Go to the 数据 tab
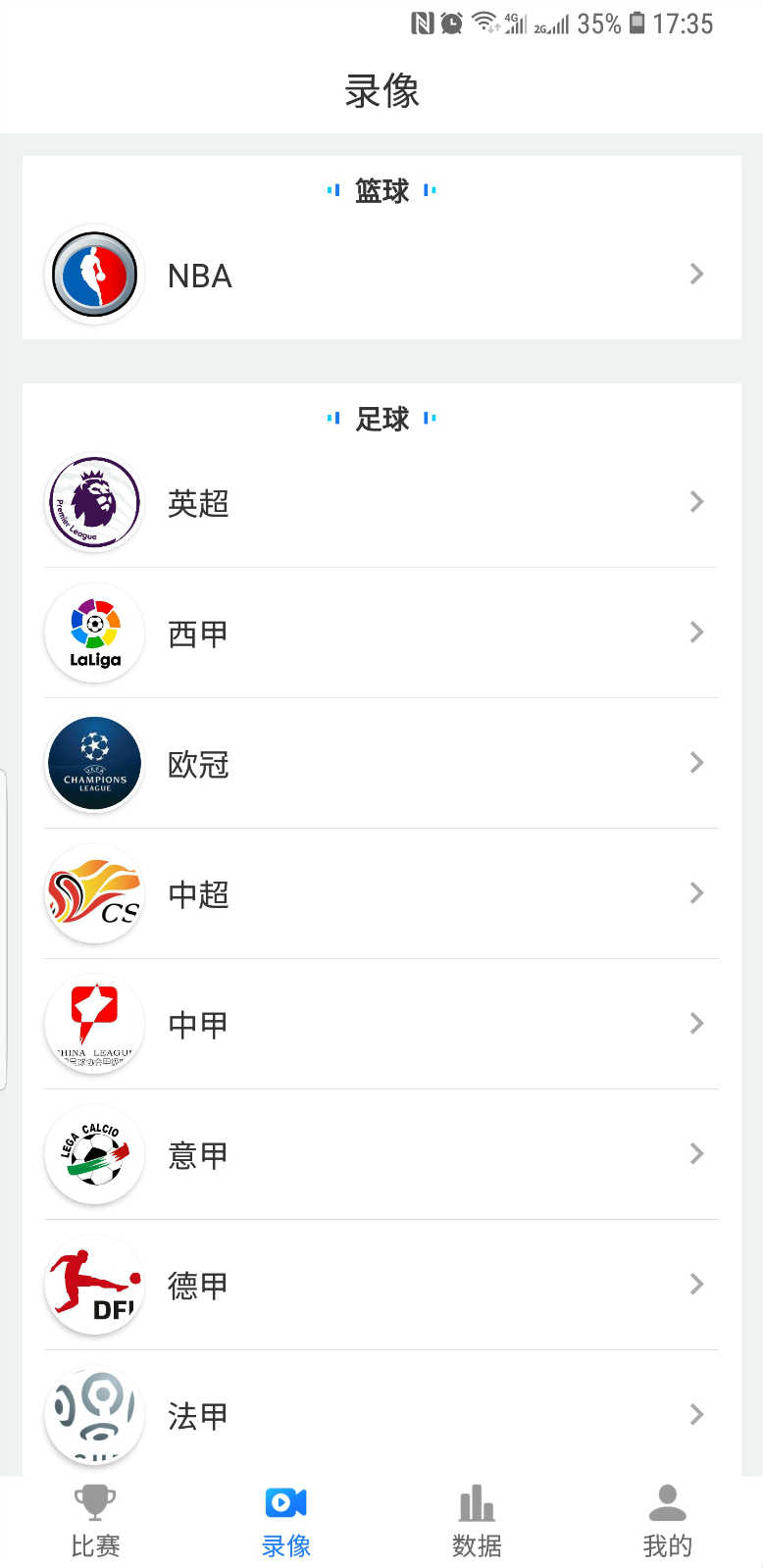This screenshot has height=1568, width=763. (477, 1522)
